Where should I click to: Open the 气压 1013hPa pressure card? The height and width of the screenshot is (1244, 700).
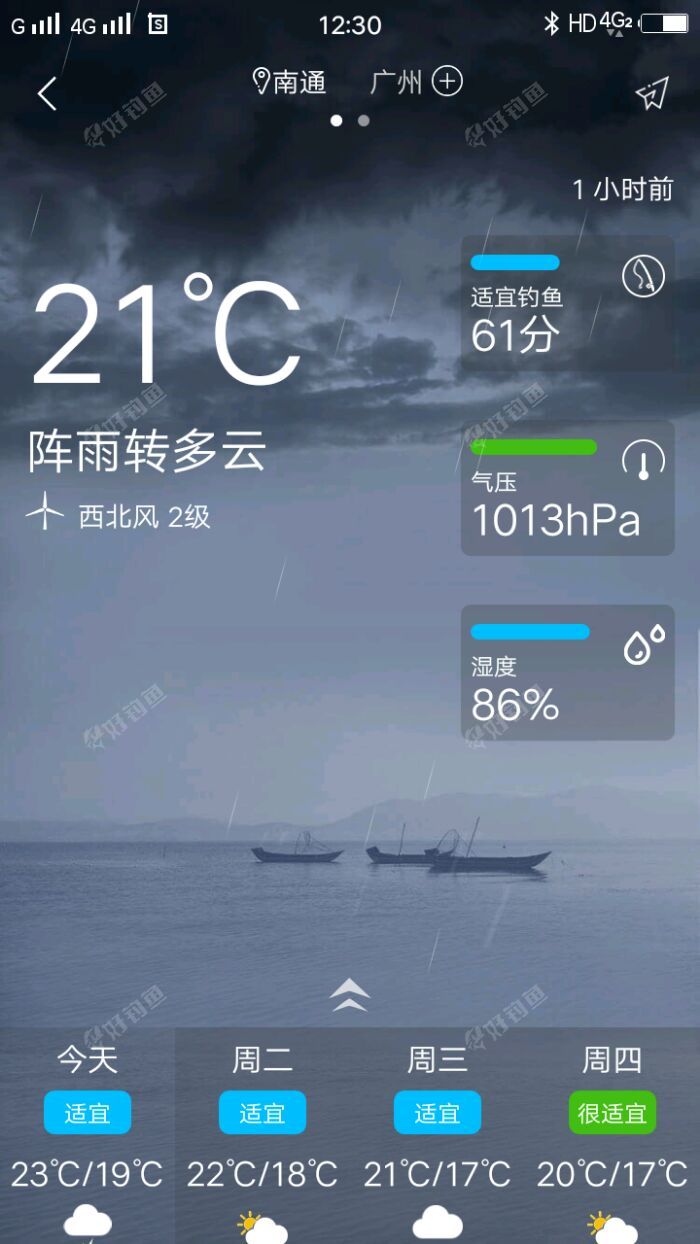coord(567,488)
